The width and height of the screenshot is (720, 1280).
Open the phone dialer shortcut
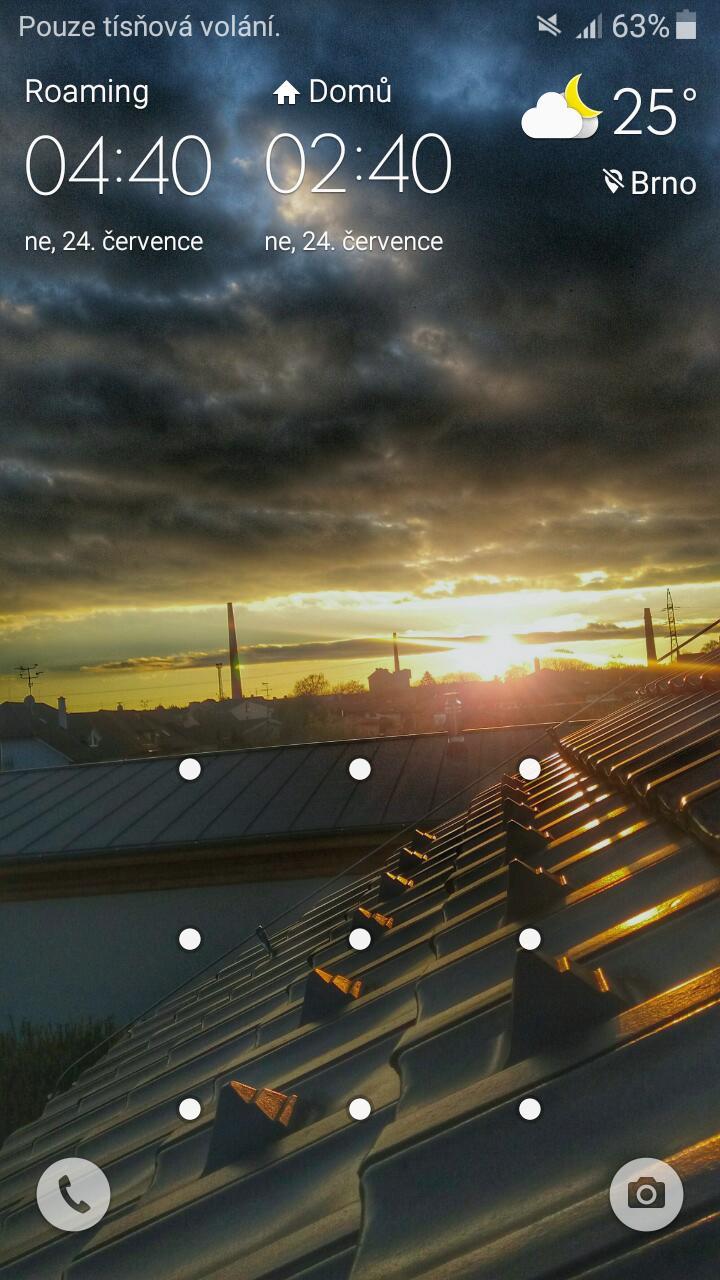pyautogui.click(x=73, y=1193)
